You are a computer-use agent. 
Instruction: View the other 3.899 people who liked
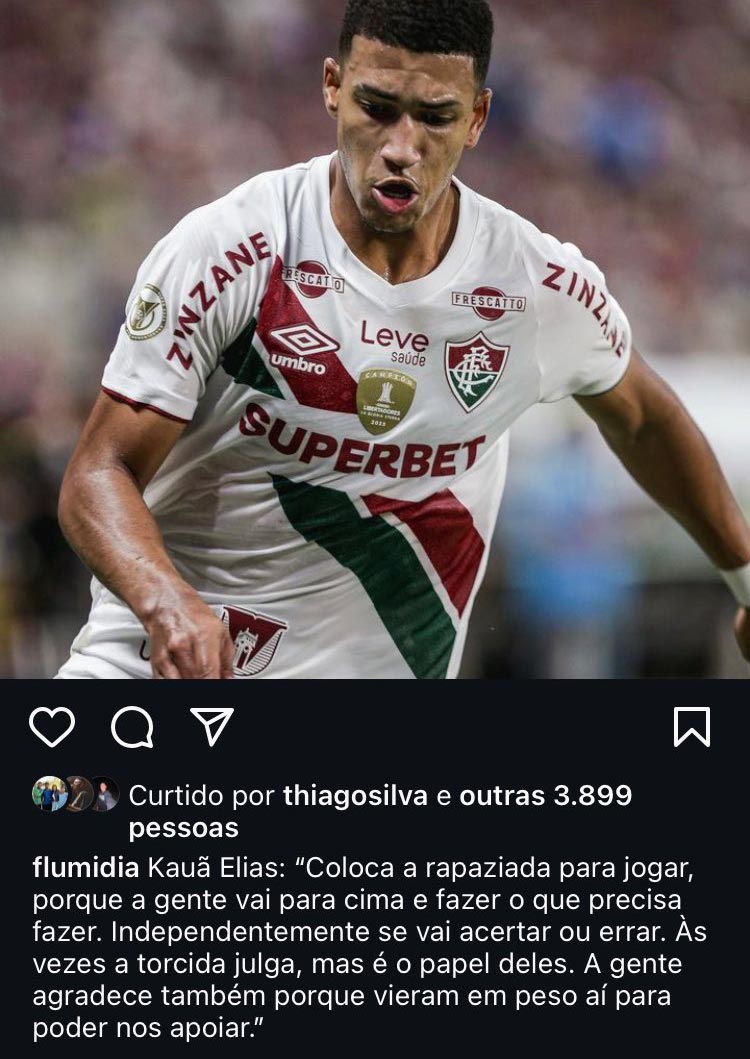click(545, 796)
